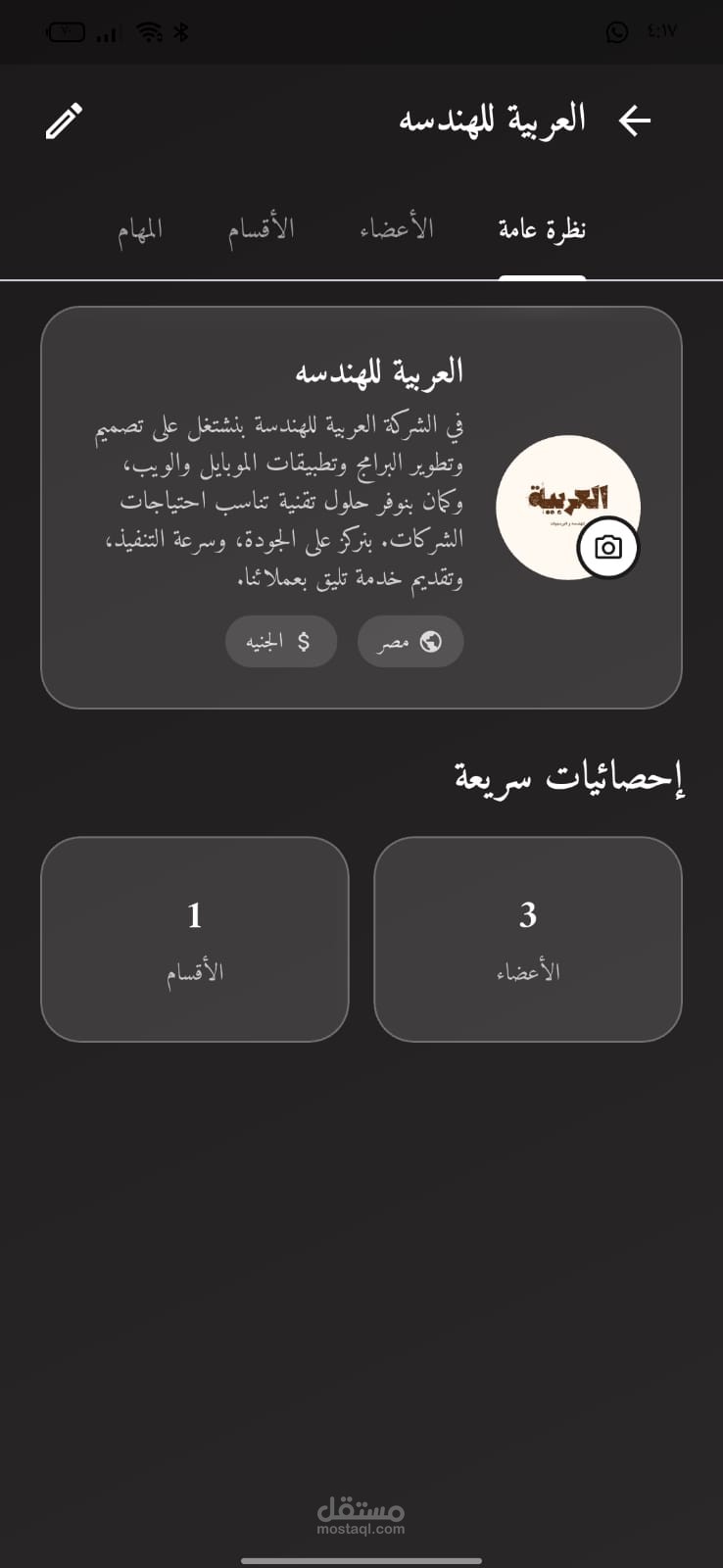Change company logo via camera icon
Viewport: 723px width, 1568px height.
(608, 548)
